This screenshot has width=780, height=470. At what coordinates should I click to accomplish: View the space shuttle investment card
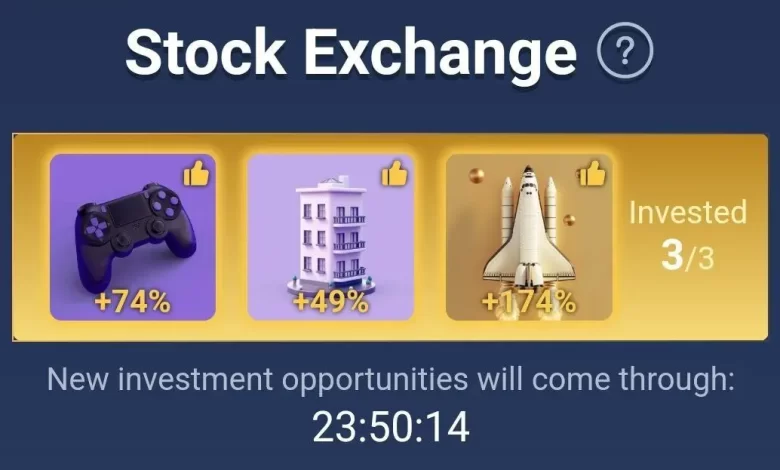[x=528, y=237]
